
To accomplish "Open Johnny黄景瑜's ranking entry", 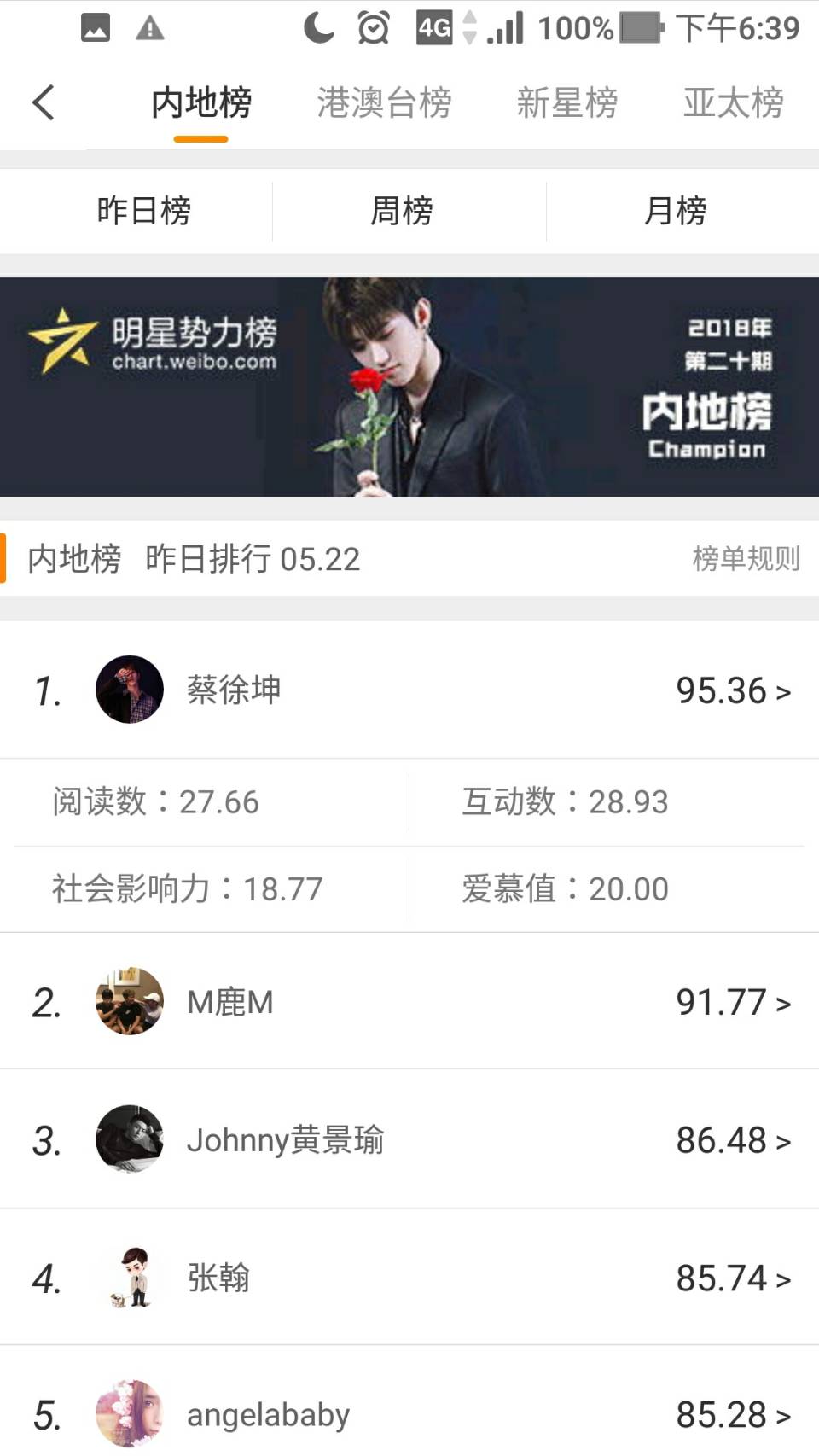I will pos(409,1139).
